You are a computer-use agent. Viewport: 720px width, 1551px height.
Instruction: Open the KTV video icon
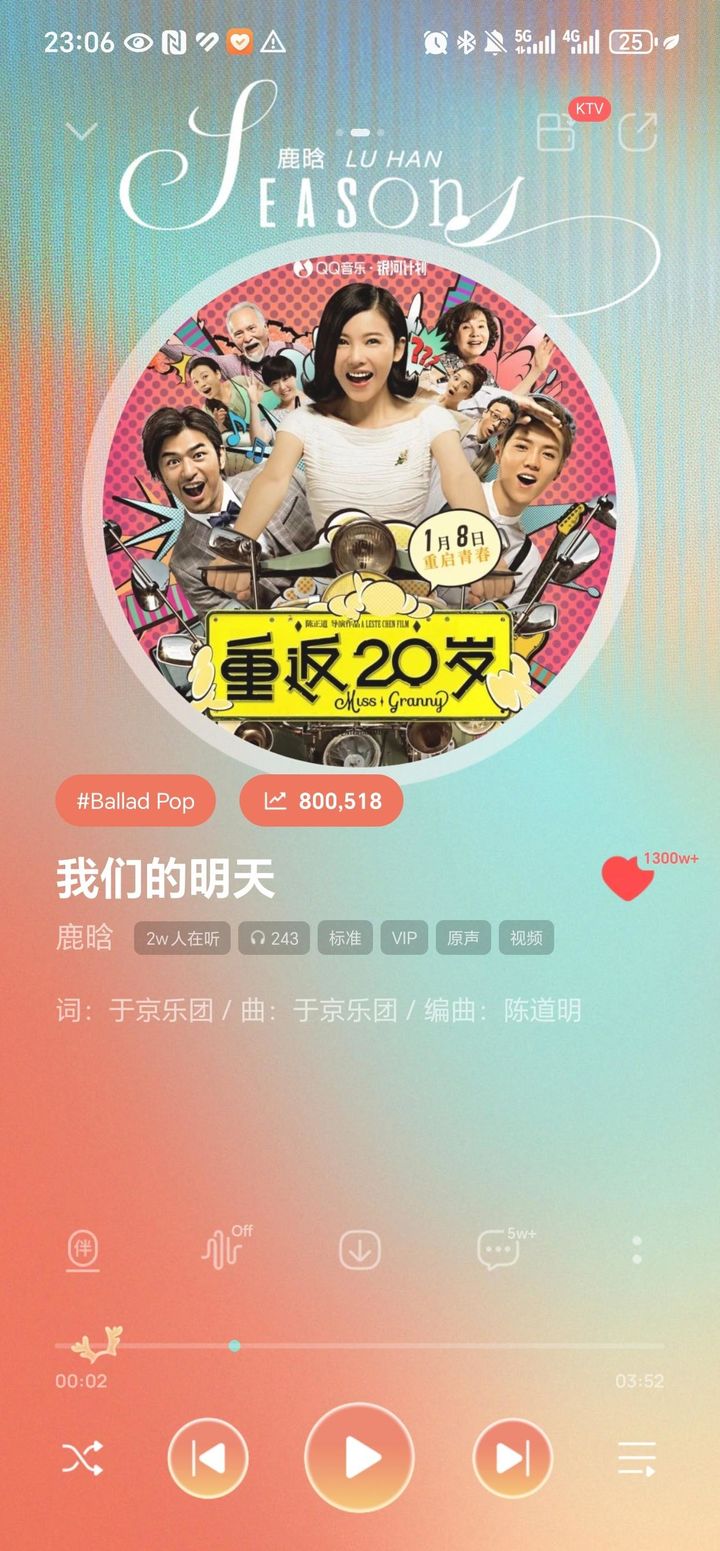[x=557, y=133]
